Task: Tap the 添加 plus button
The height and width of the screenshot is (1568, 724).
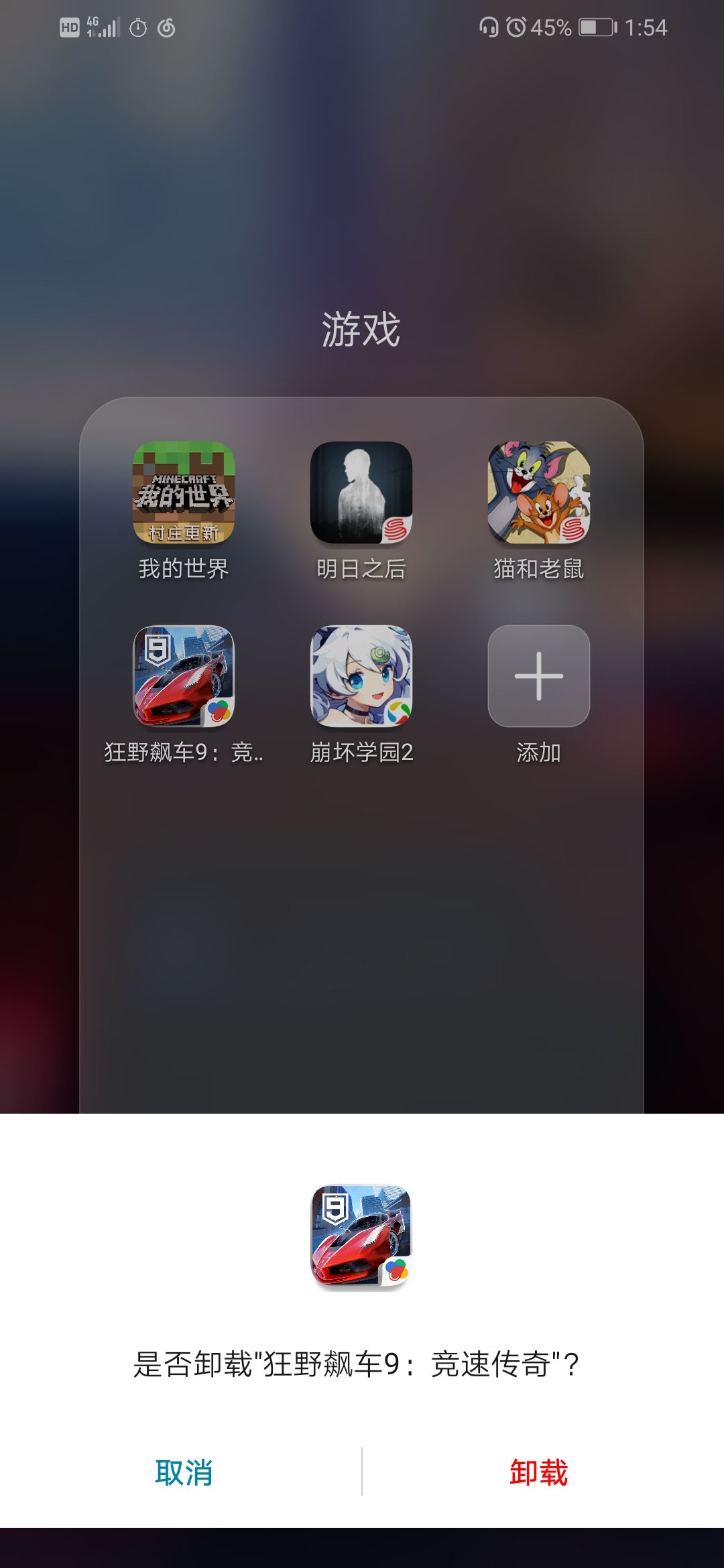Action: pyautogui.click(x=539, y=676)
